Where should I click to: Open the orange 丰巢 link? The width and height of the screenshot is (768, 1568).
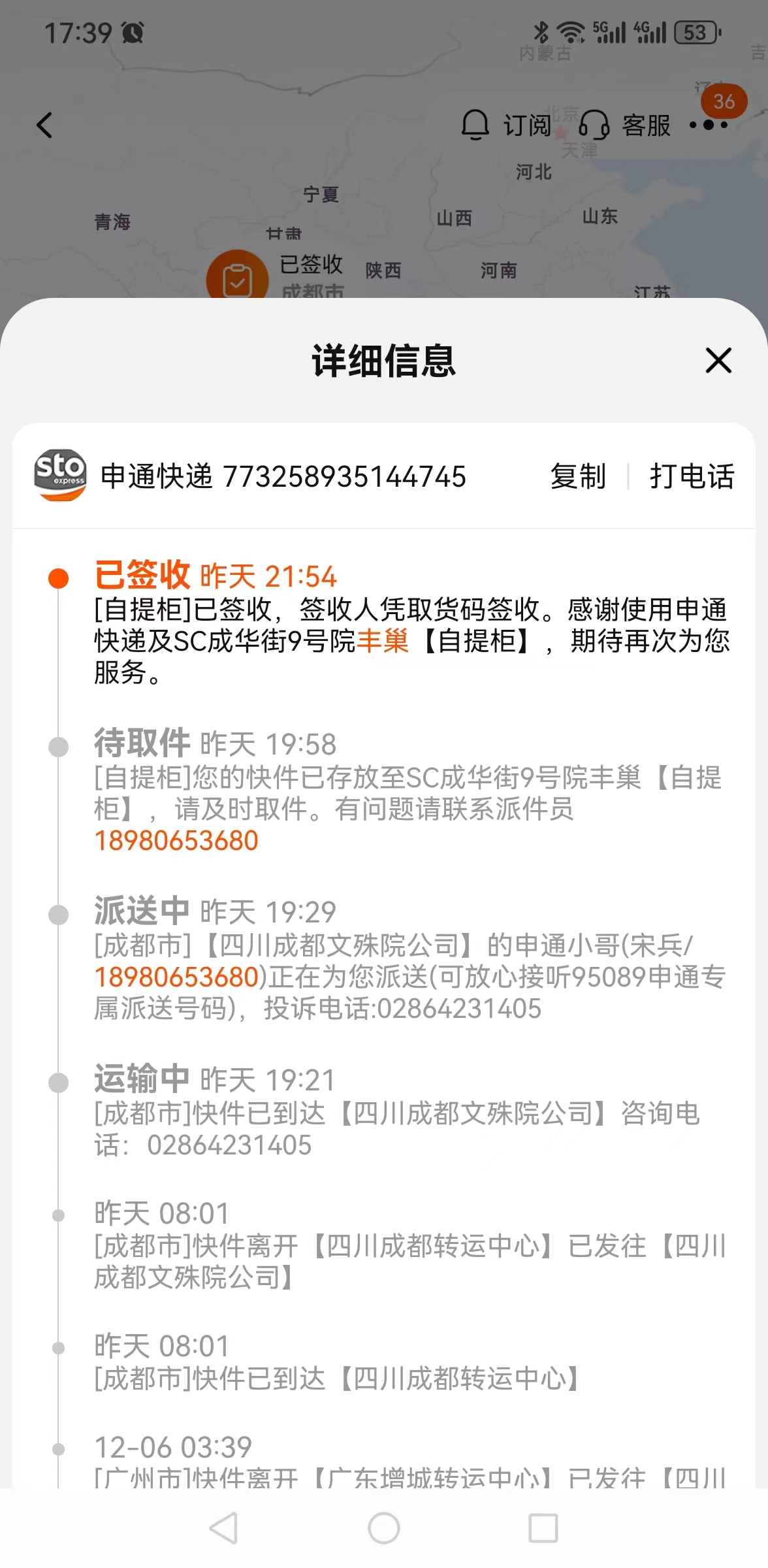[x=383, y=641]
